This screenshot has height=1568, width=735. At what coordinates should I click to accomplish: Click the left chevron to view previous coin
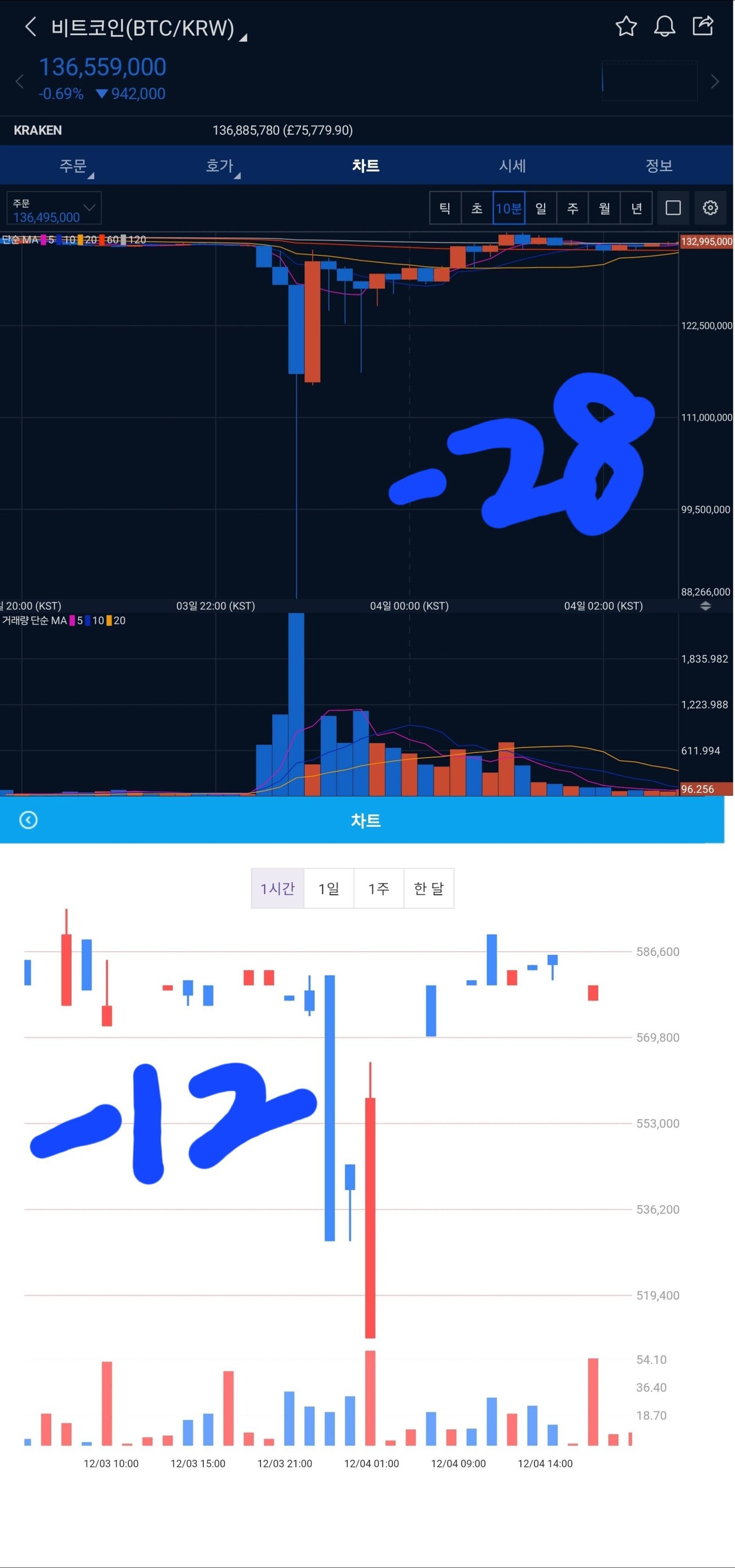(20, 81)
